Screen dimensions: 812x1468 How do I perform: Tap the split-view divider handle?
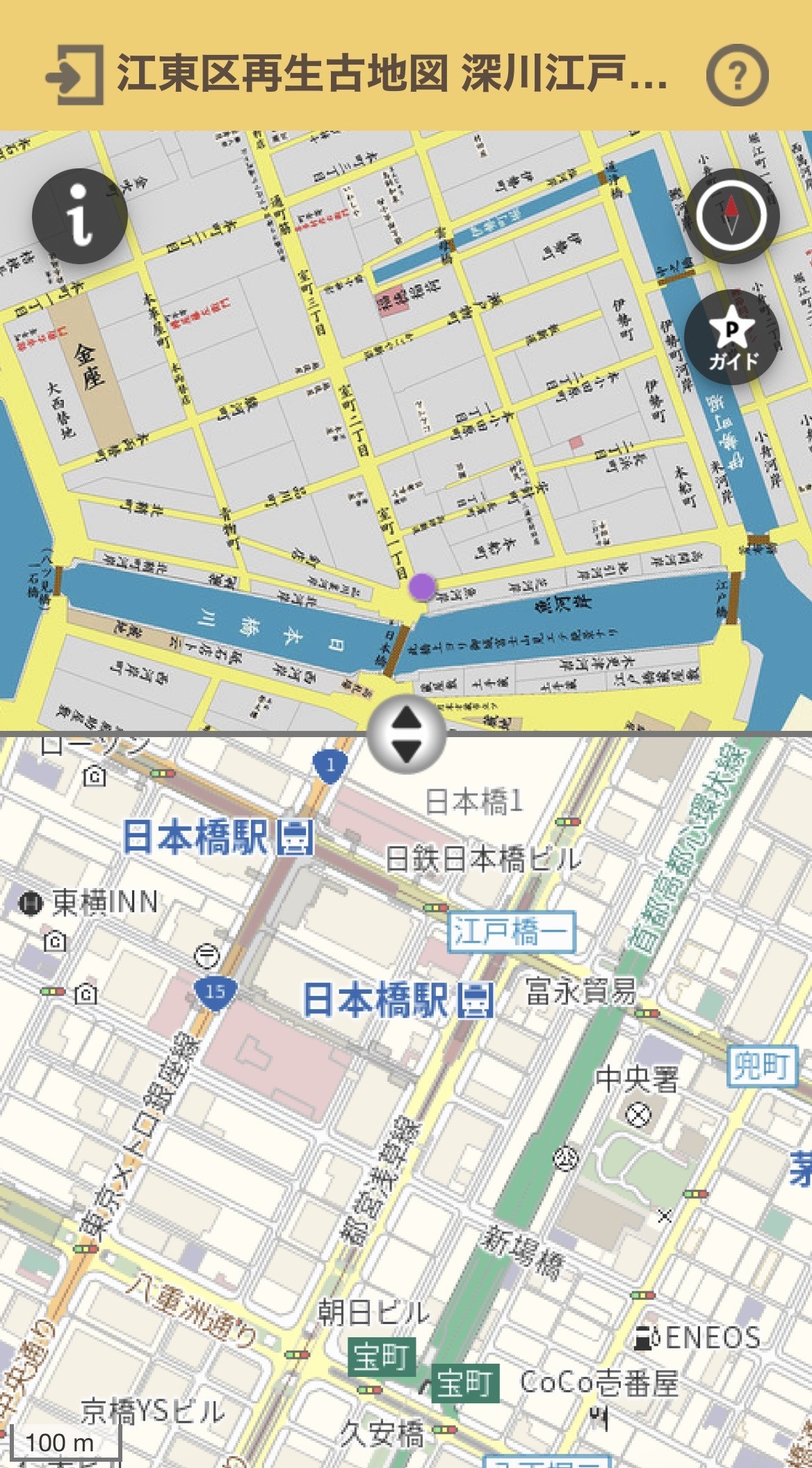click(407, 734)
